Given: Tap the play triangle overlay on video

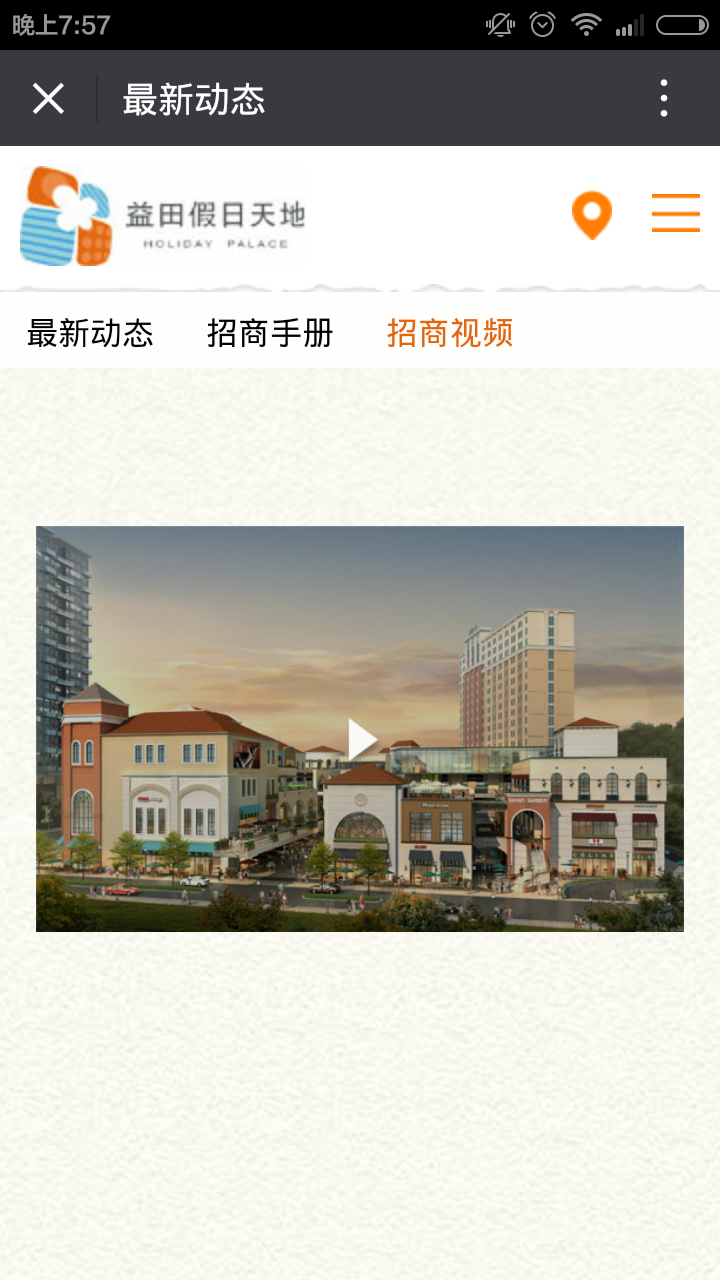Looking at the screenshot, I should pos(360,738).
